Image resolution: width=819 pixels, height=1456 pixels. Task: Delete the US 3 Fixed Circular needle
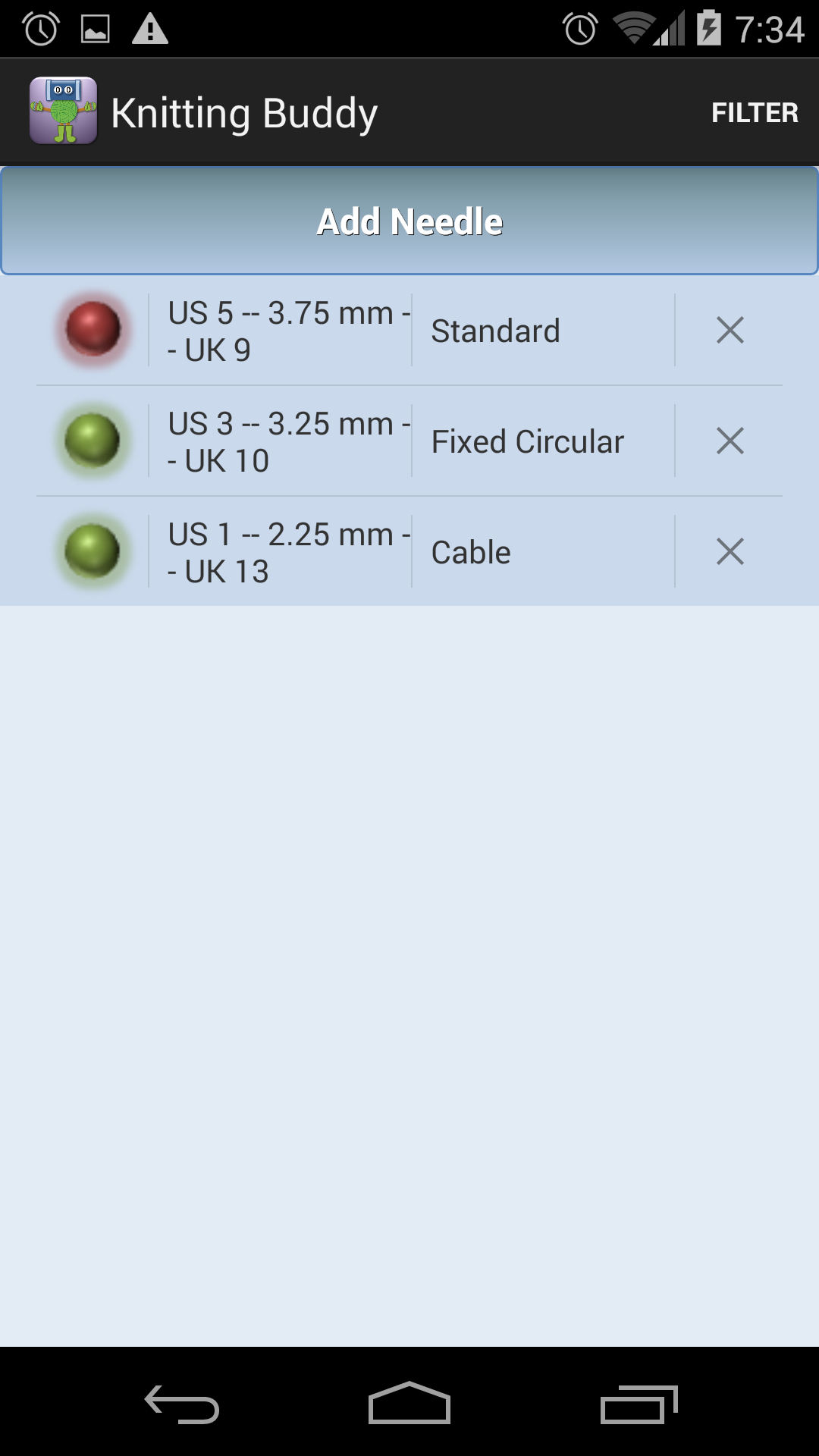point(730,440)
